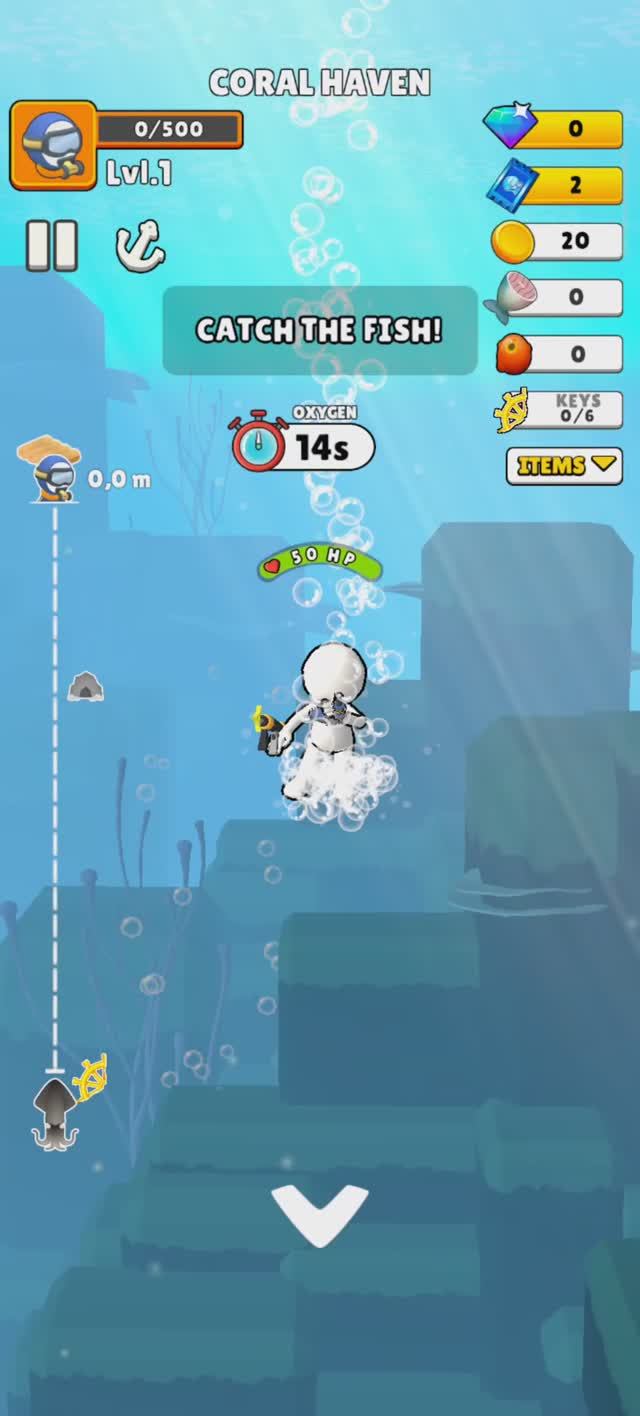Expand the ITEMS dropdown

[x=563, y=465]
